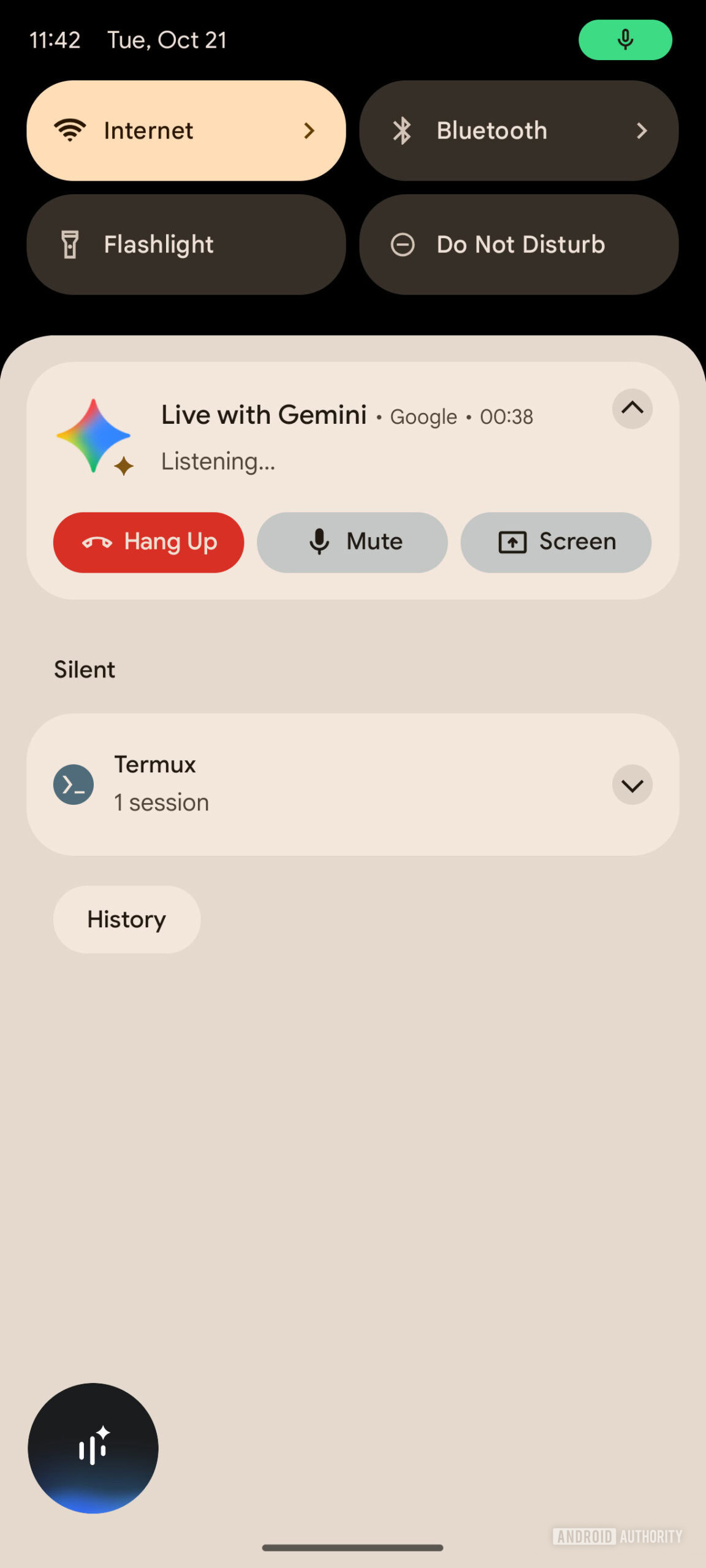Image resolution: width=706 pixels, height=1568 pixels.
Task: Tap the floating Gemini Live bubble
Action: (x=93, y=1448)
